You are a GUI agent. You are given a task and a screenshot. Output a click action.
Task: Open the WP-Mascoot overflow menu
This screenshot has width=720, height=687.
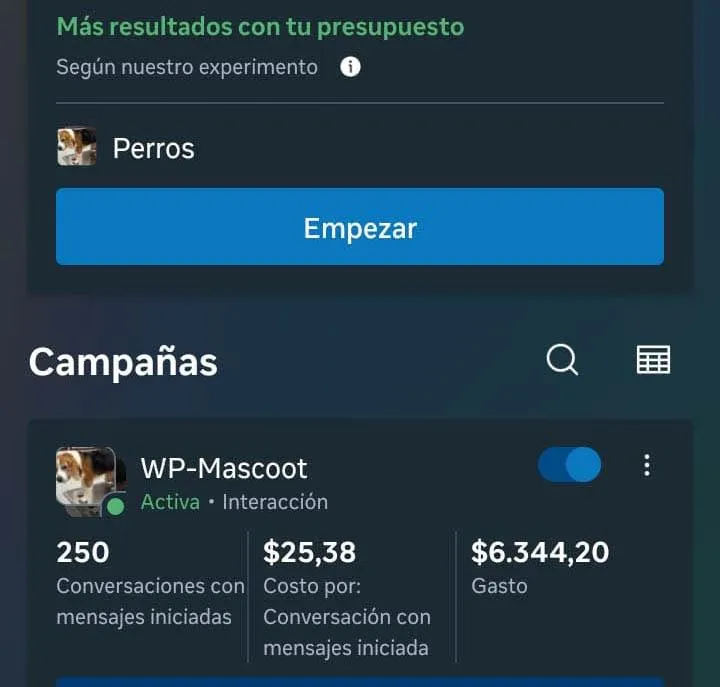tap(647, 465)
